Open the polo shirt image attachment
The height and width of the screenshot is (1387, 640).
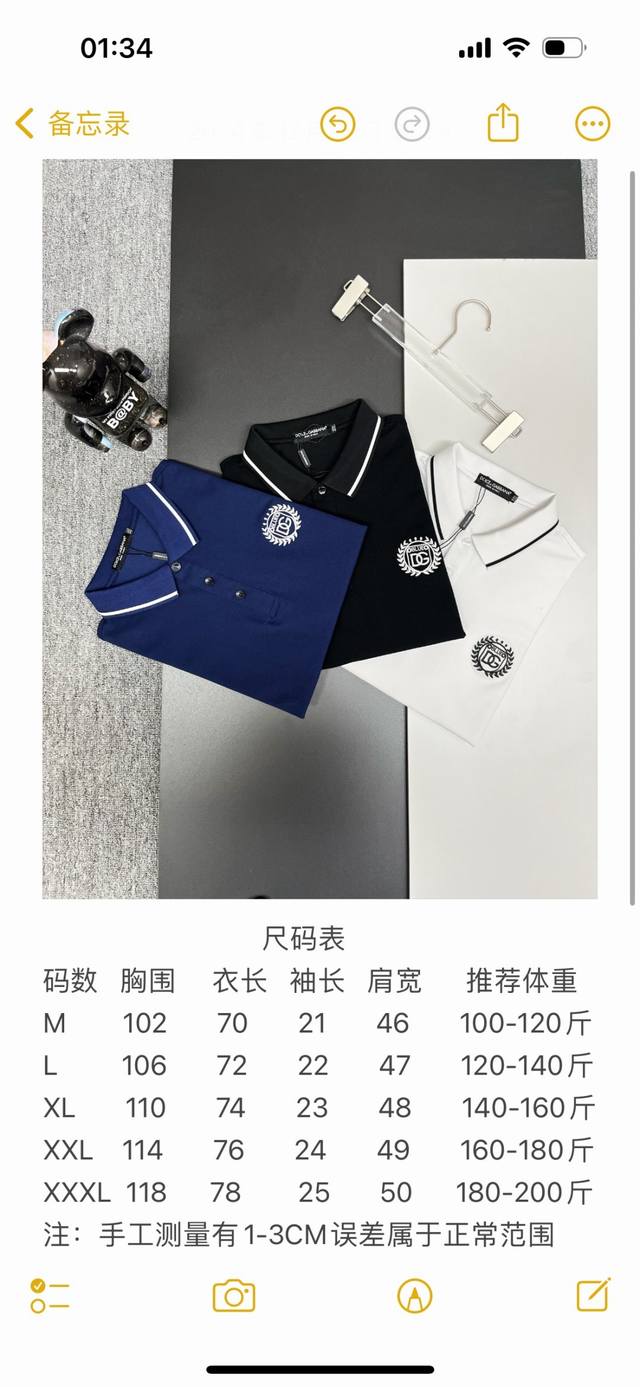click(x=320, y=528)
